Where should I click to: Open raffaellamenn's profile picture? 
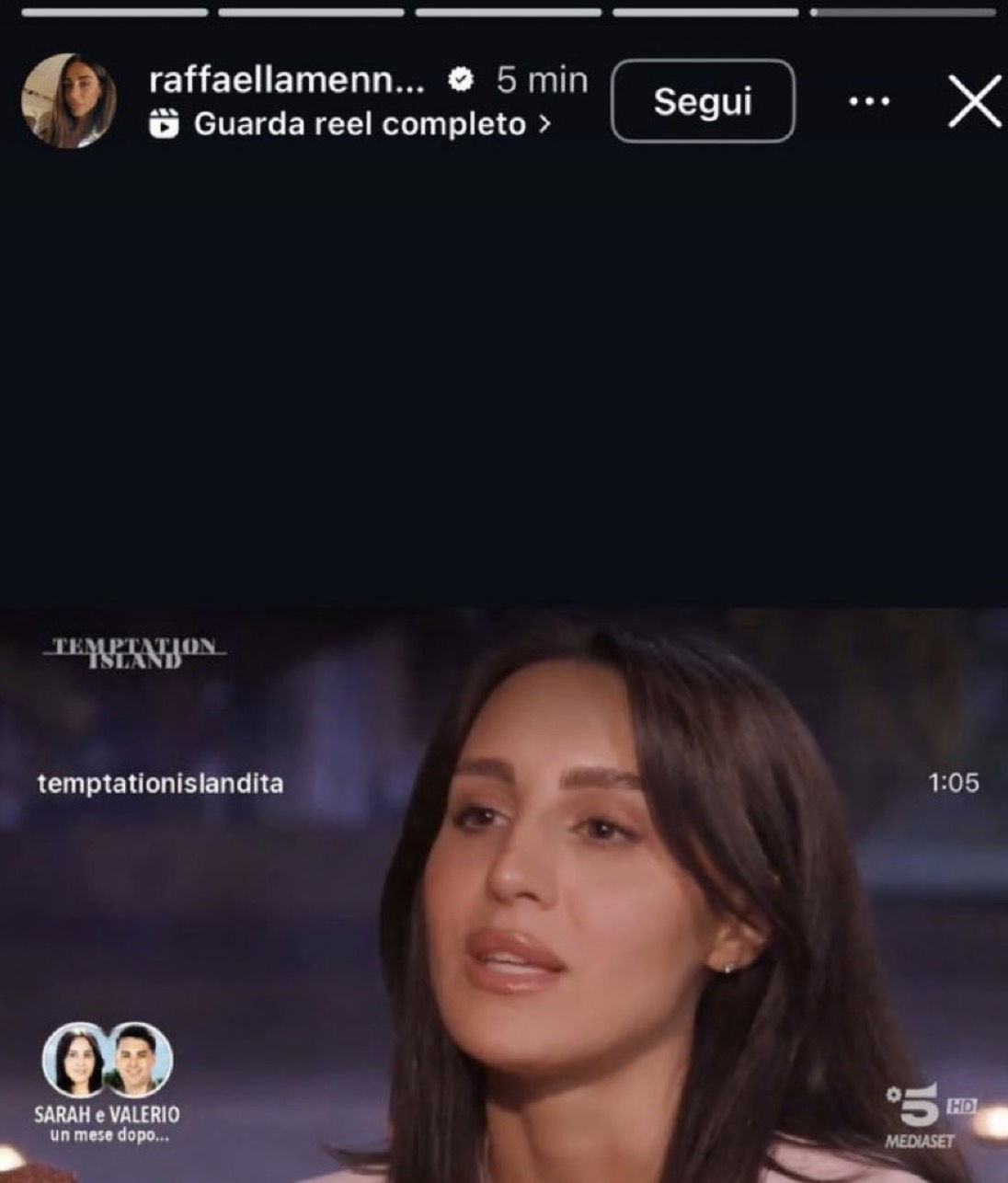coord(69,101)
